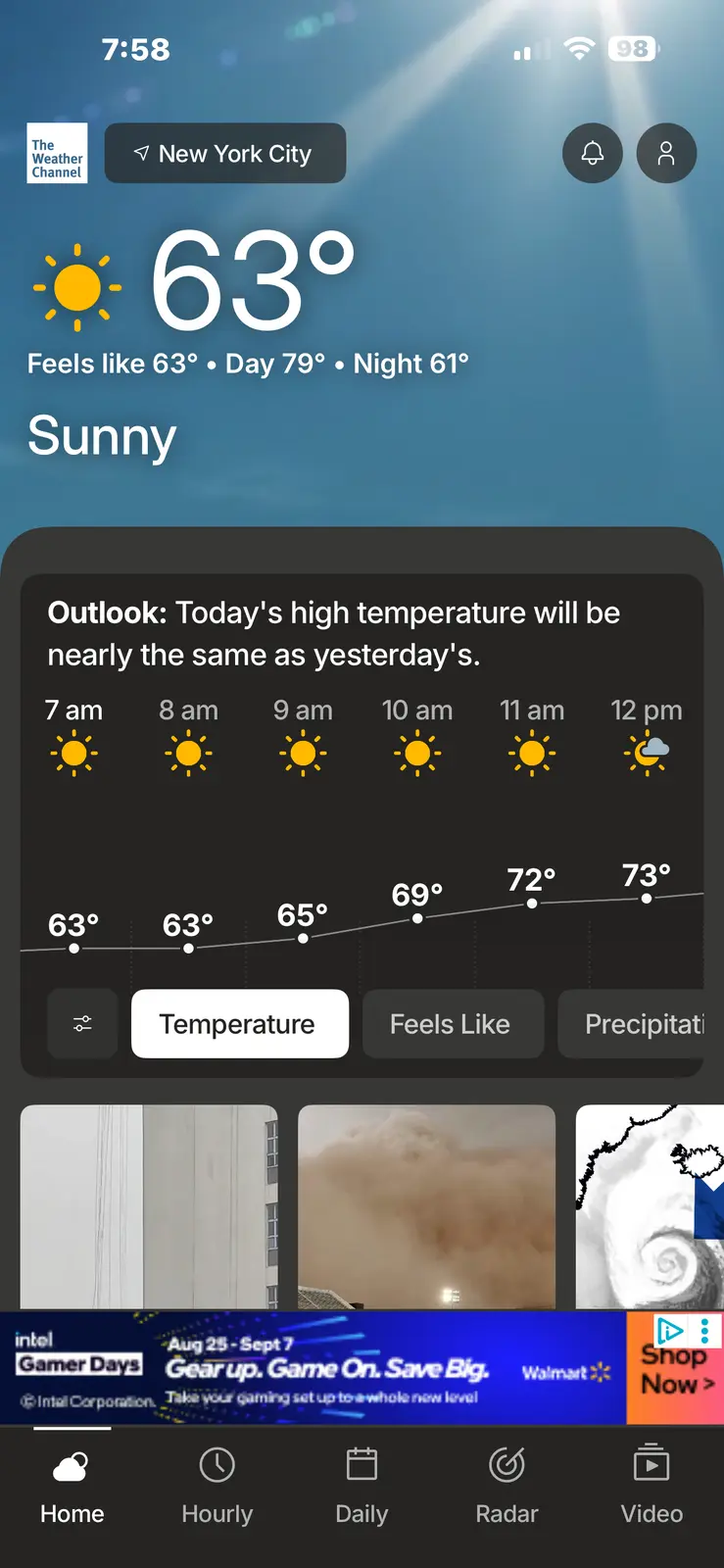
Task: Select the Home tab
Action: point(72,1487)
